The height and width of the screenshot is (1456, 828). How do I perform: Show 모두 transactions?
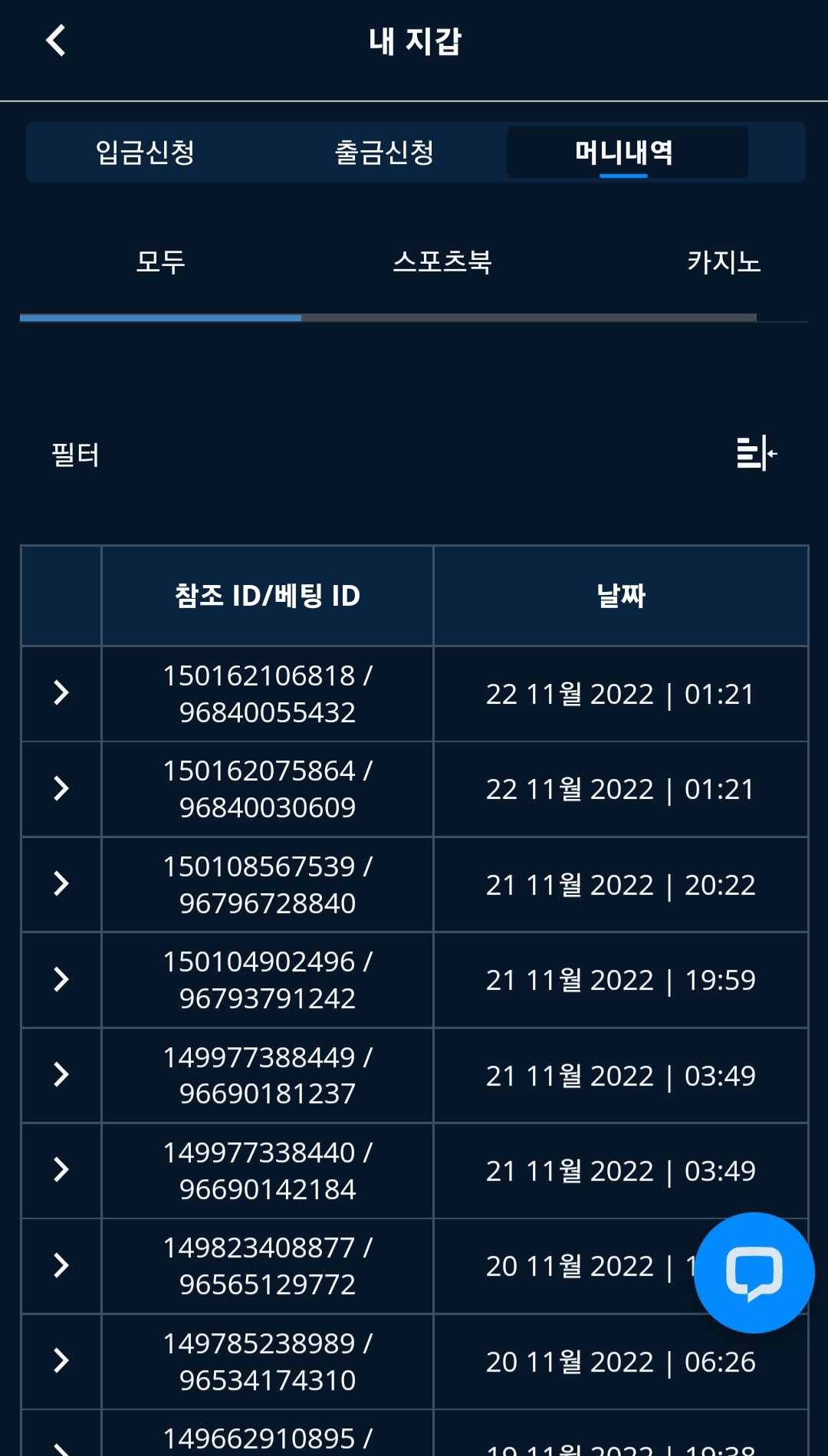(160, 262)
